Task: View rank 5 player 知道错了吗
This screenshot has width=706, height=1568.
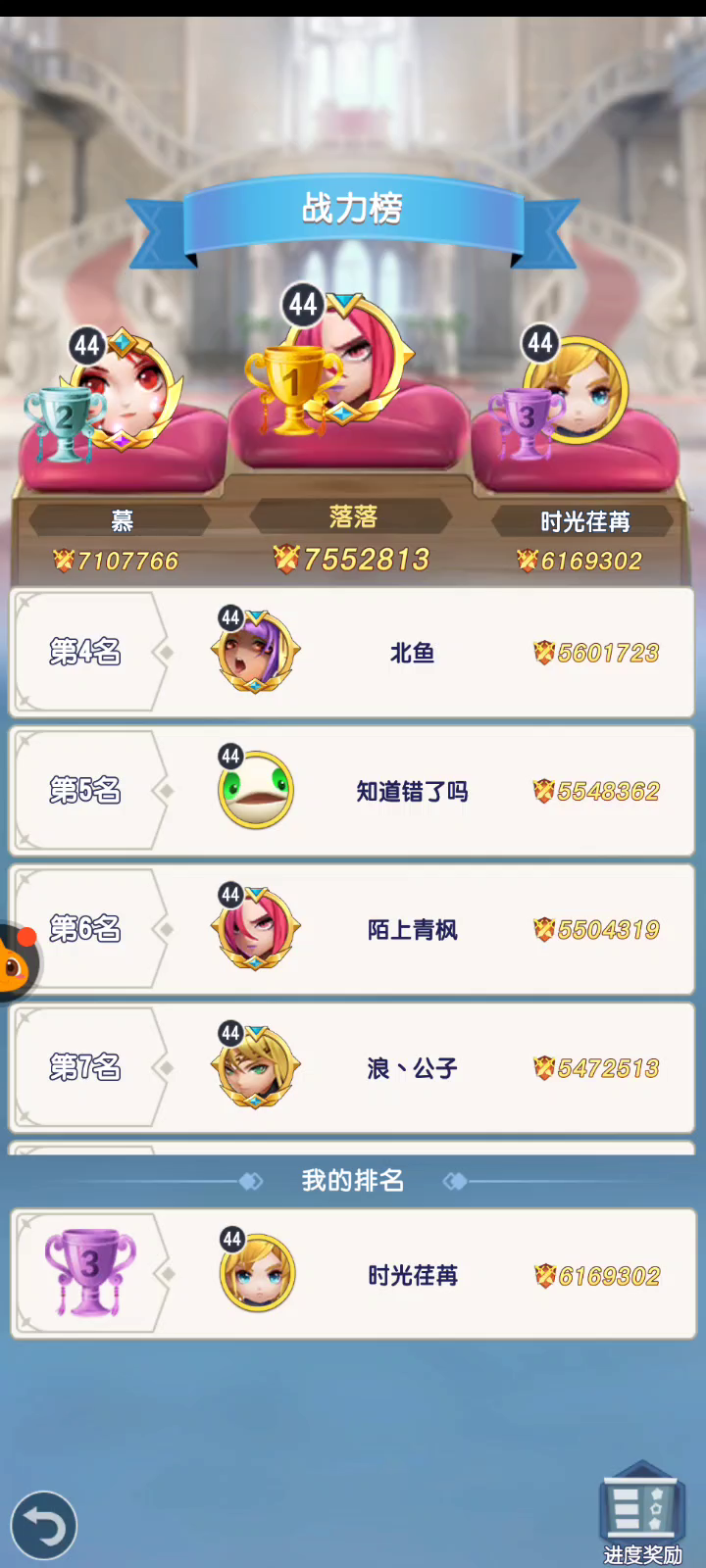Action: pos(353,791)
